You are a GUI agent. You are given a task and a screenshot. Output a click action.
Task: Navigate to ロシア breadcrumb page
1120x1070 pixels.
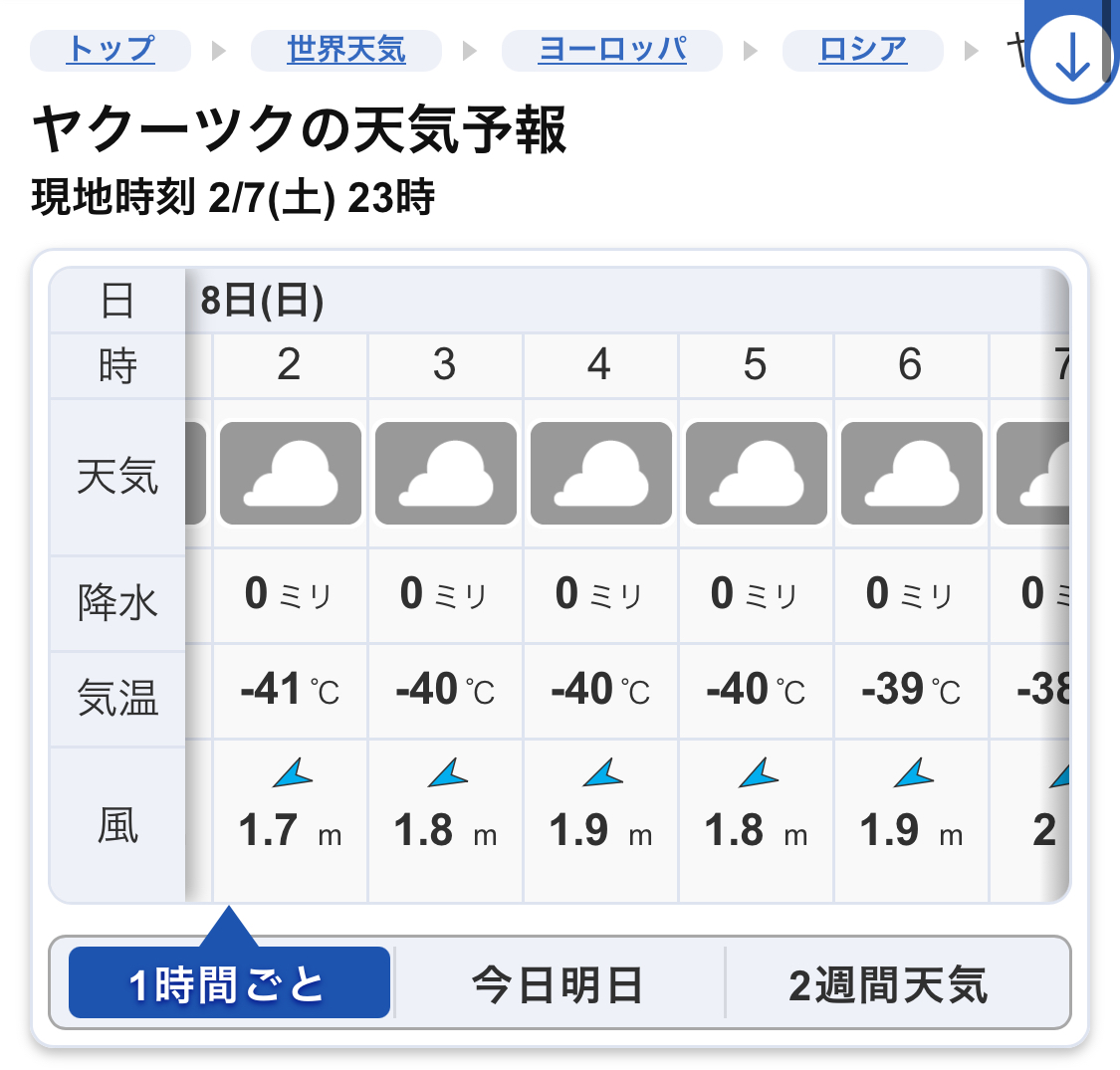pyautogui.click(x=862, y=49)
